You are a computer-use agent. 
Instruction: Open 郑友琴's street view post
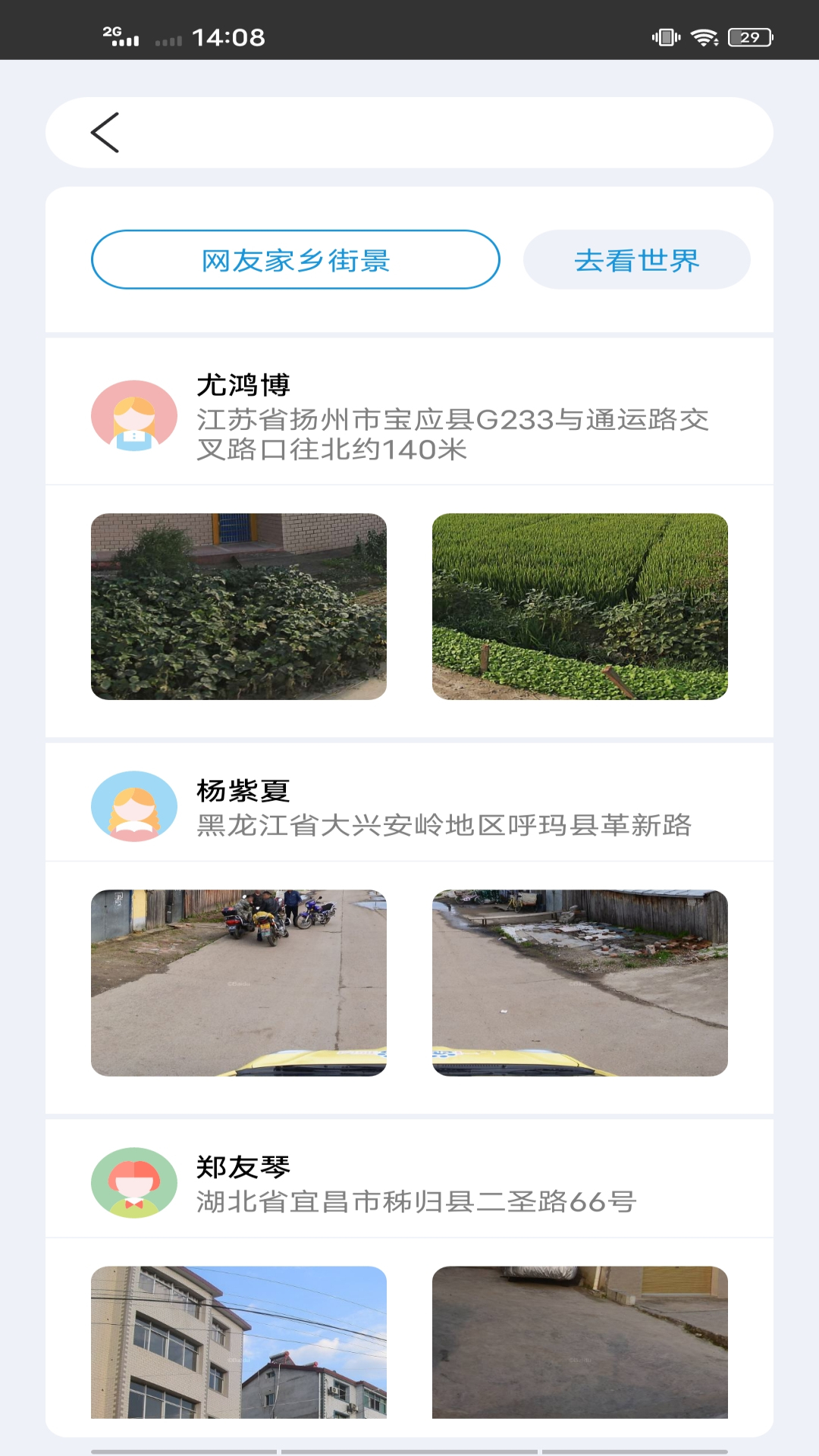[x=416, y=1185]
